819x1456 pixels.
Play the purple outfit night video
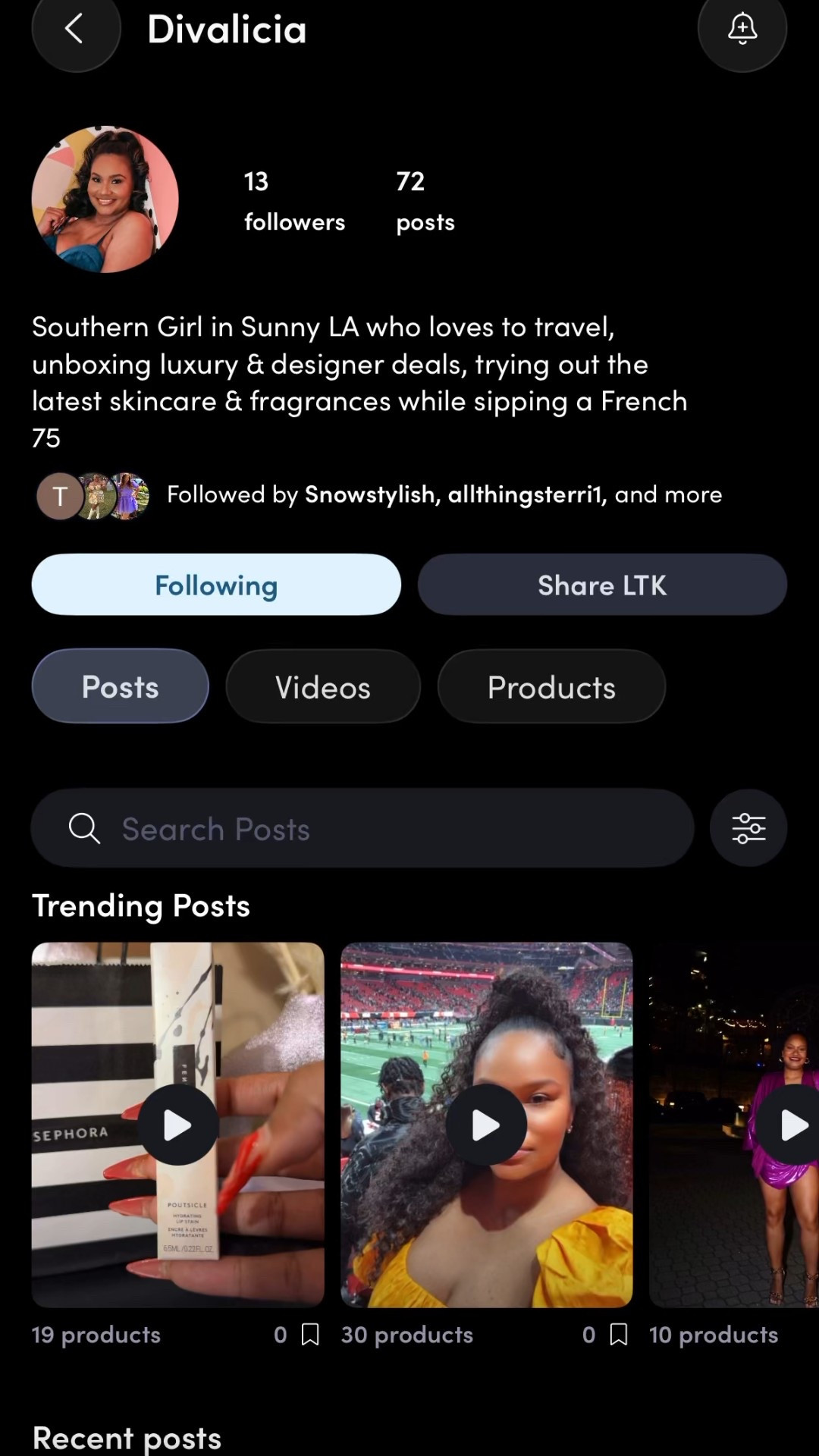[x=793, y=1125]
